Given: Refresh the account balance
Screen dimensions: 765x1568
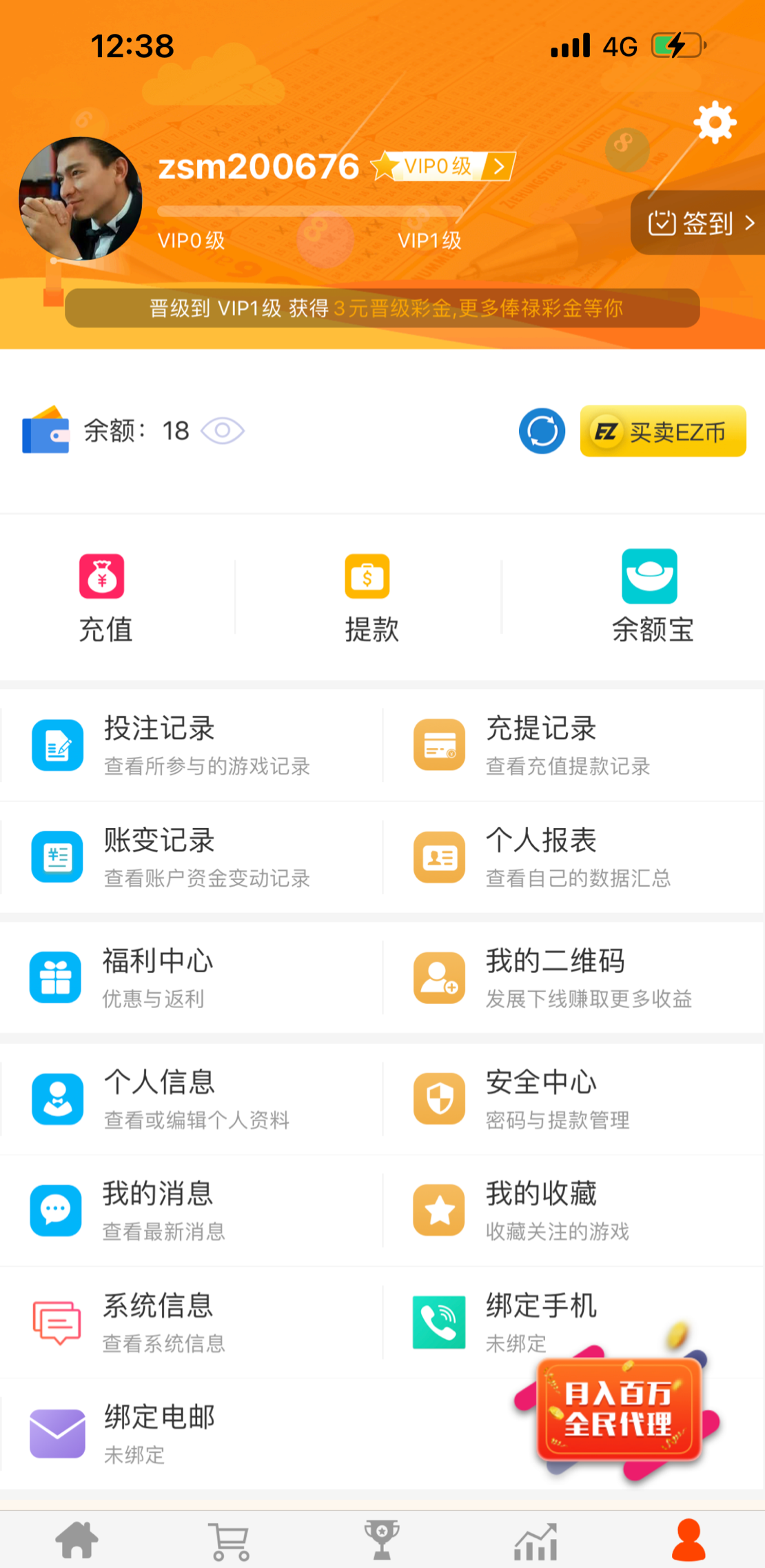Looking at the screenshot, I should (x=542, y=431).
